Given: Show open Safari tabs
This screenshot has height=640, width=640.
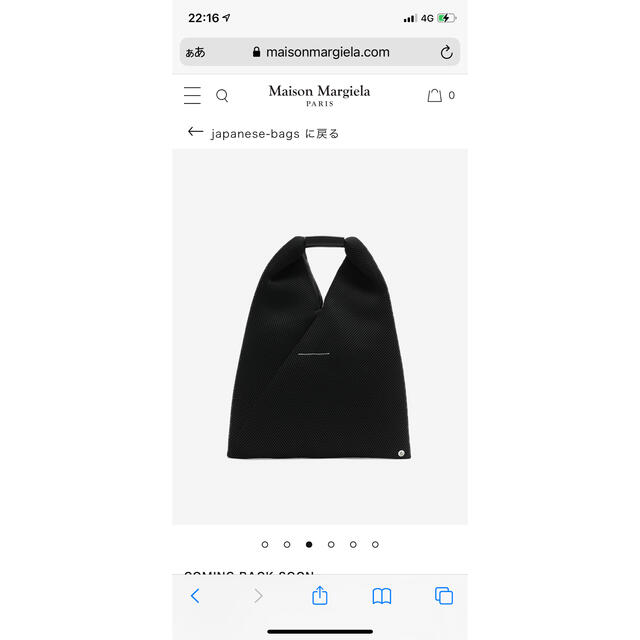Looking at the screenshot, I should 444,596.
